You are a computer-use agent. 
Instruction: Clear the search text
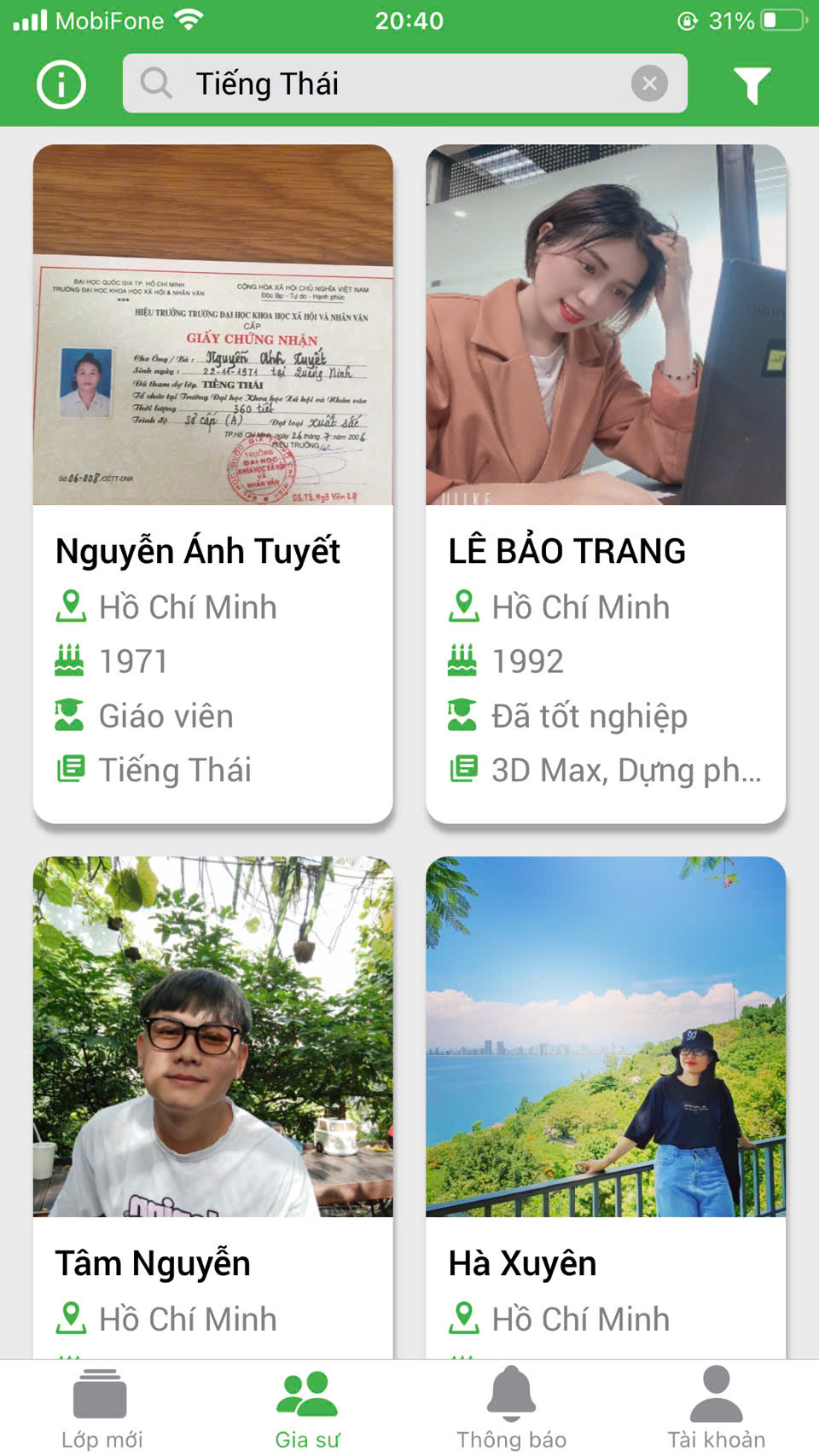tap(649, 84)
